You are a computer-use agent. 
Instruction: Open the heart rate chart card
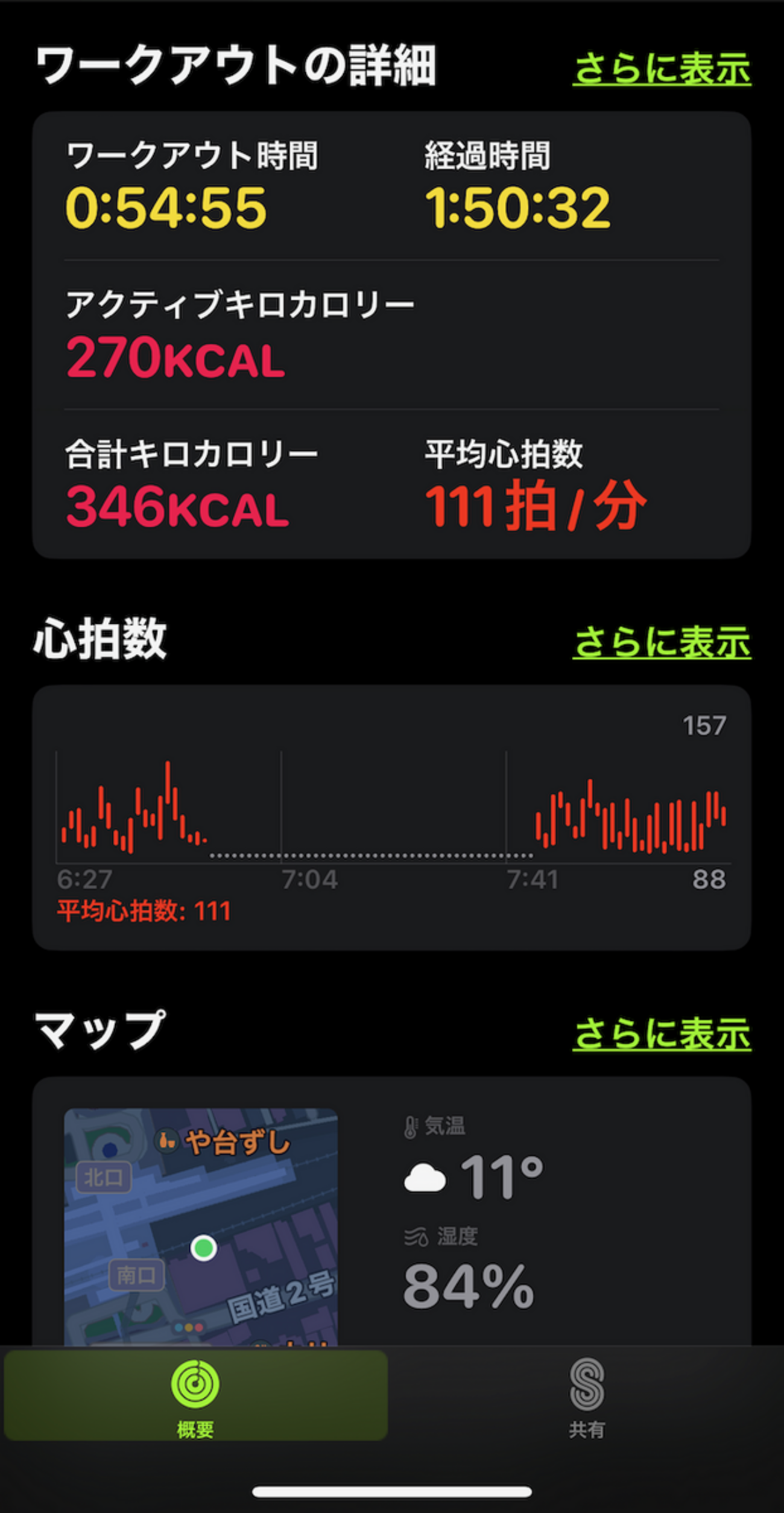391,817
